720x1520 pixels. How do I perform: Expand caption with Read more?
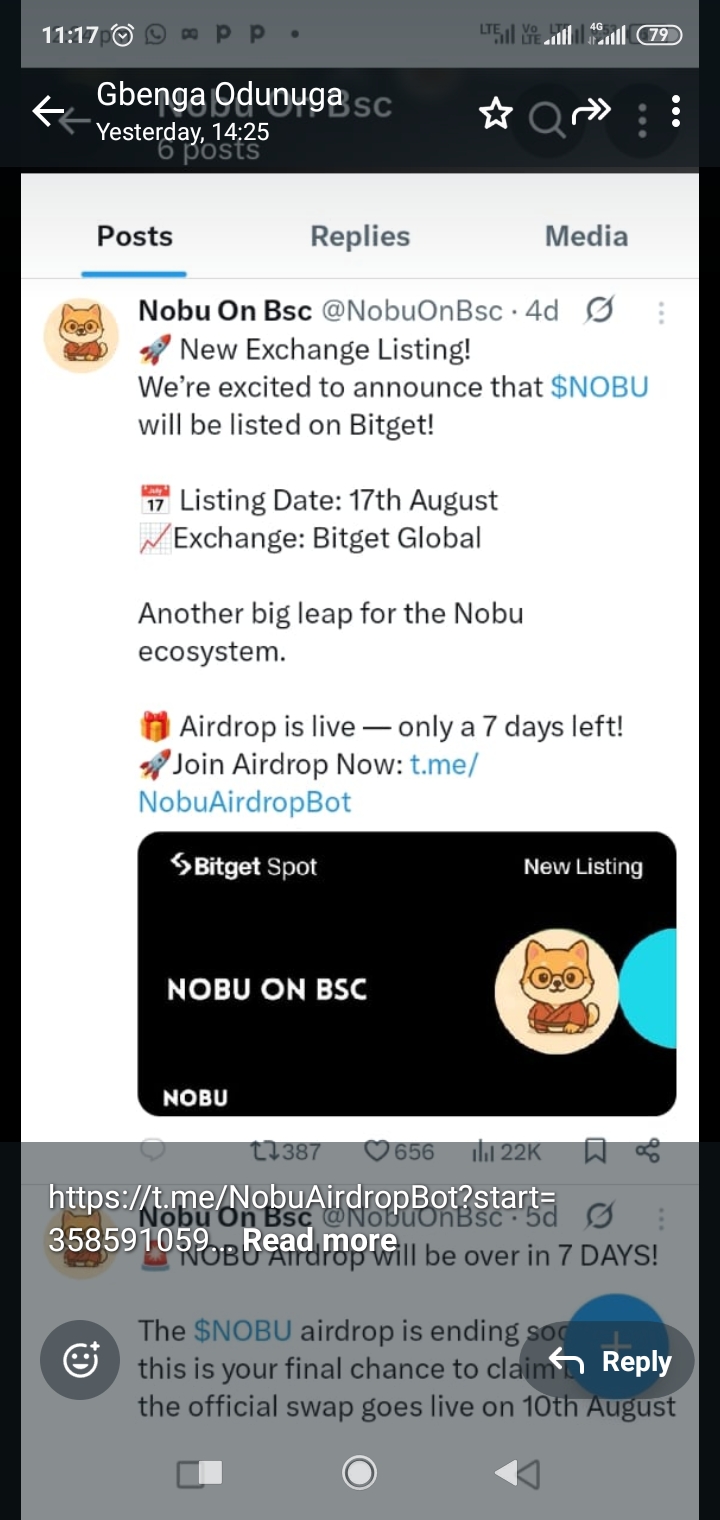click(319, 1240)
